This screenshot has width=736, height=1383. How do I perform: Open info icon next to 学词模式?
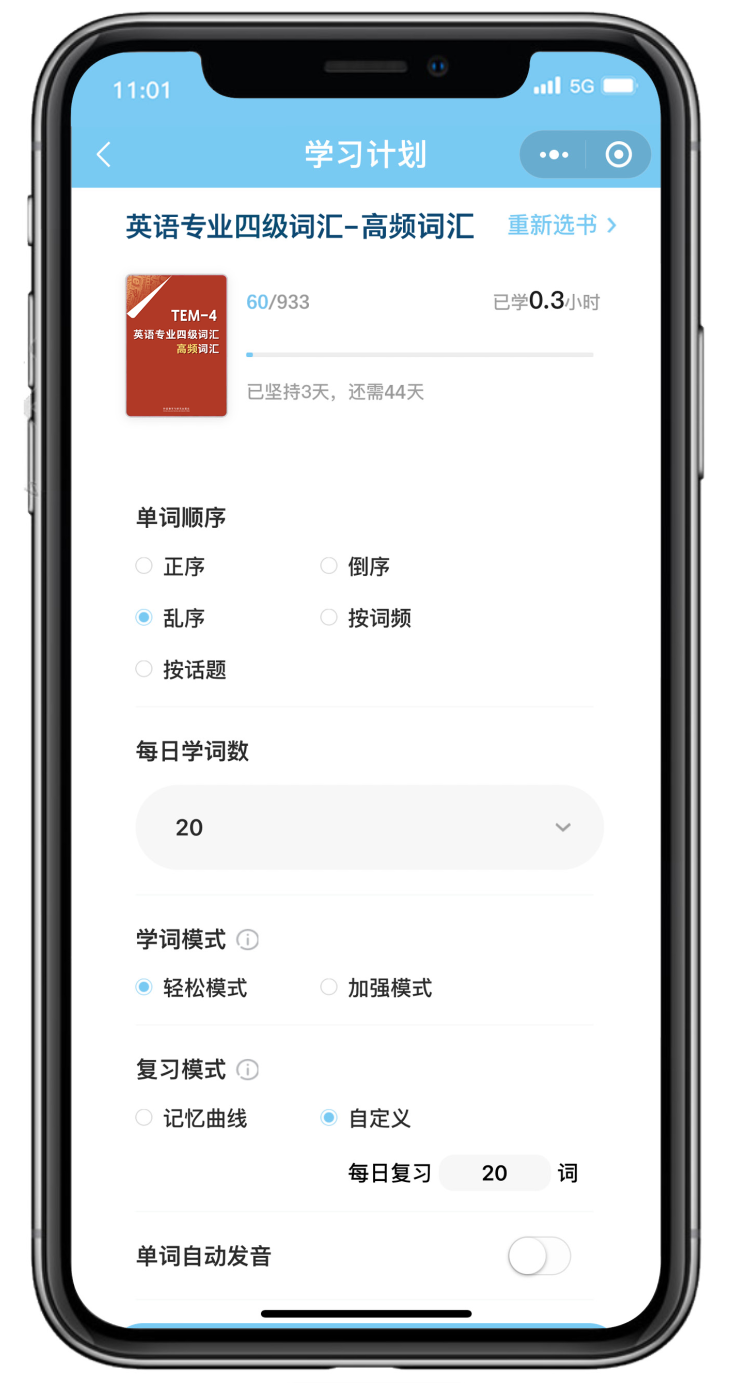point(247,940)
